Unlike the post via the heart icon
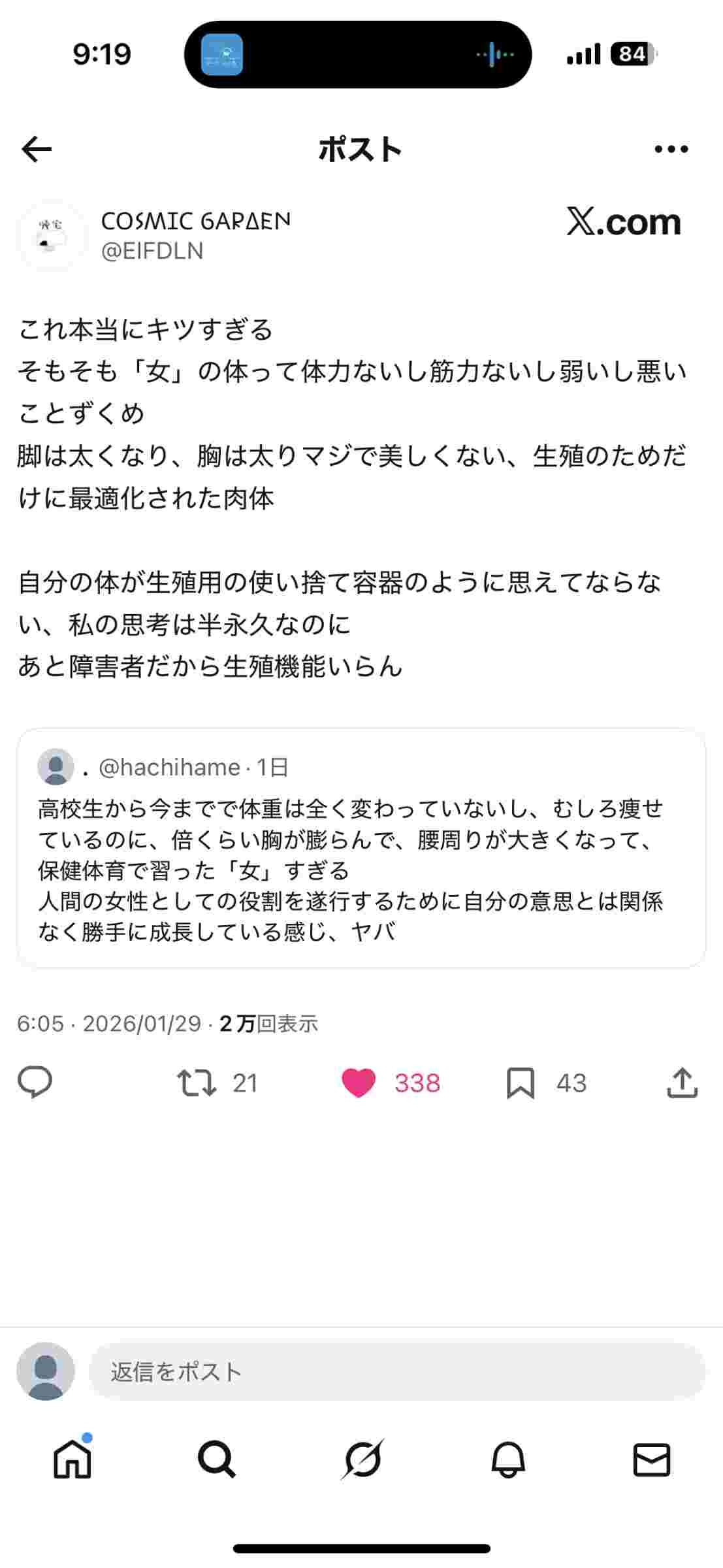Screen dimensions: 723x1568 point(359,1083)
